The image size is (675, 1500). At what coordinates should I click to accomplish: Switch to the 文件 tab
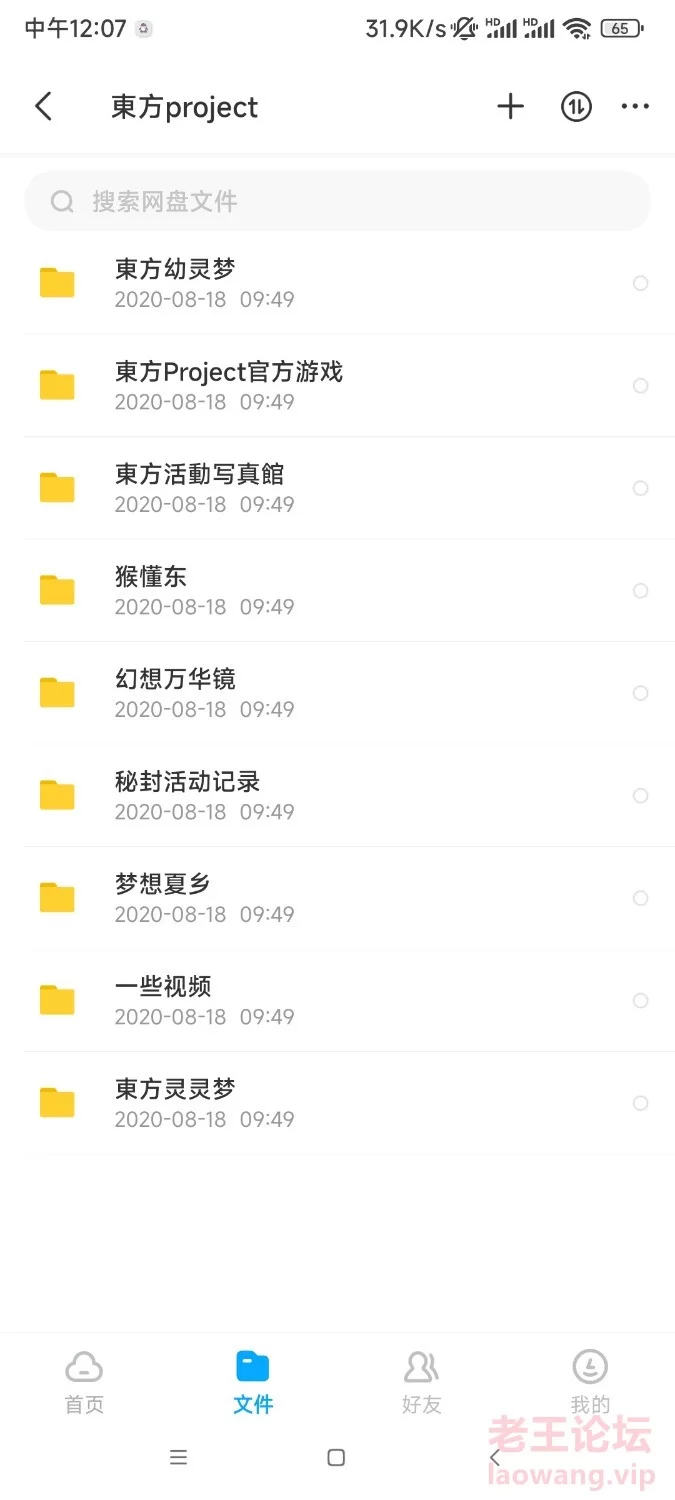point(253,1382)
